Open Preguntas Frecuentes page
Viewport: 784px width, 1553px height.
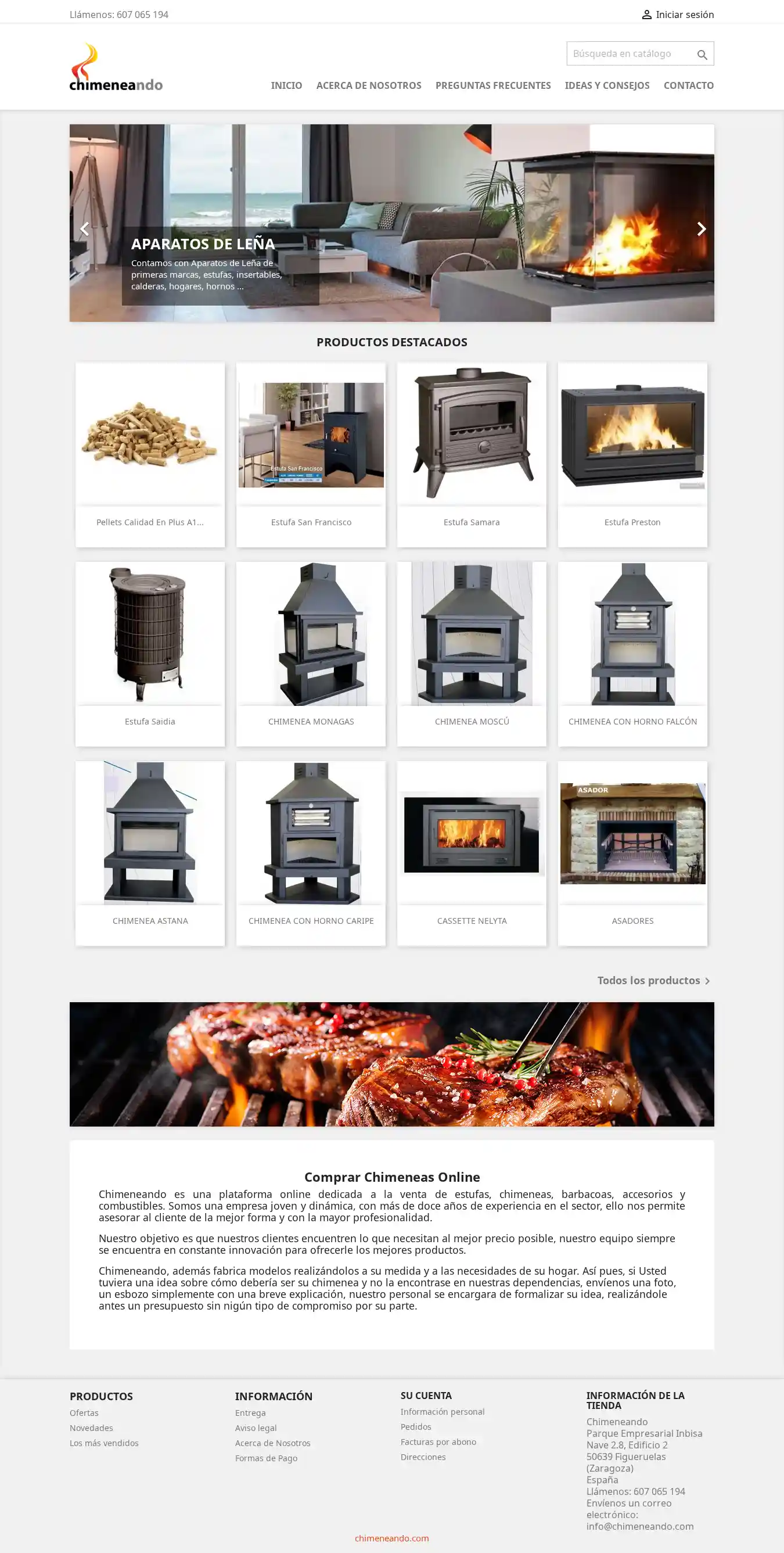coord(492,85)
